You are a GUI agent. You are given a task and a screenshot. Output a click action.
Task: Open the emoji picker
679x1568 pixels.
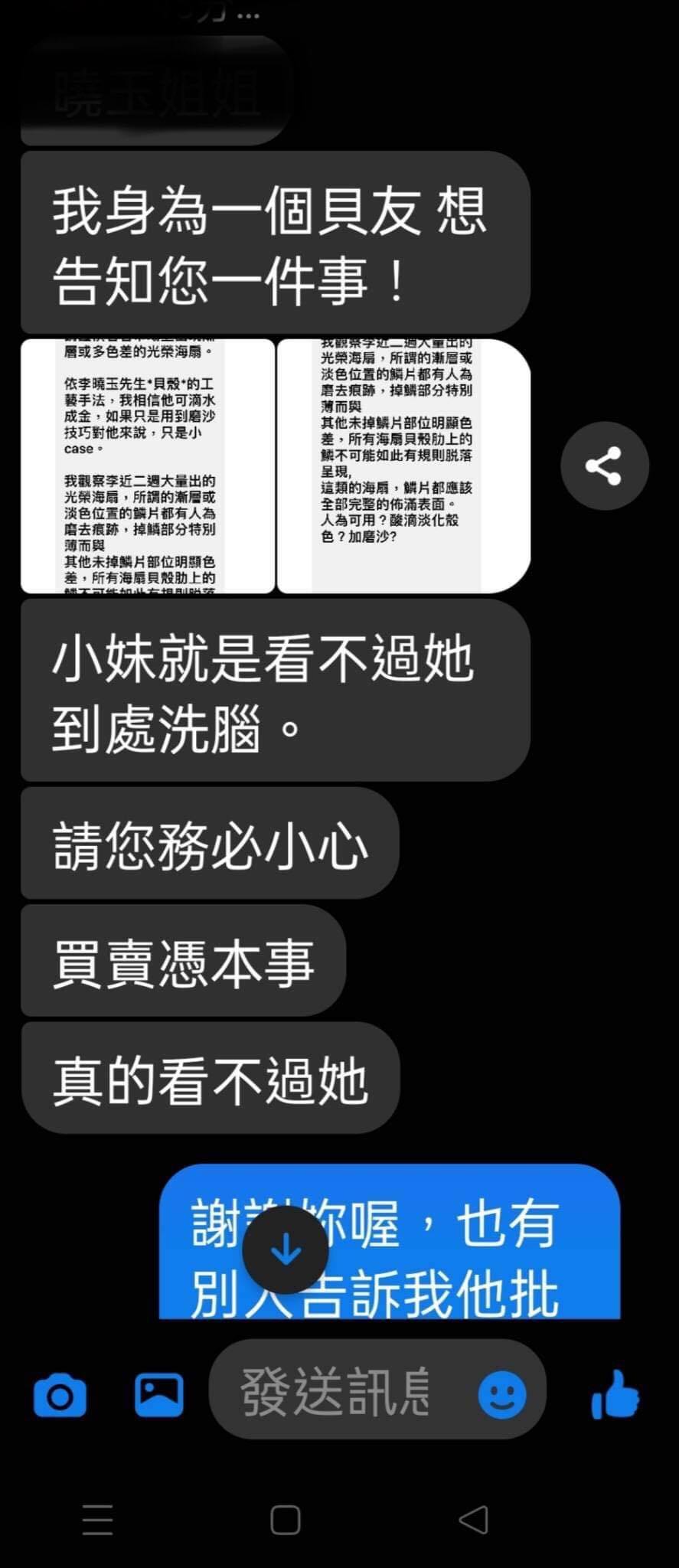502,1395
